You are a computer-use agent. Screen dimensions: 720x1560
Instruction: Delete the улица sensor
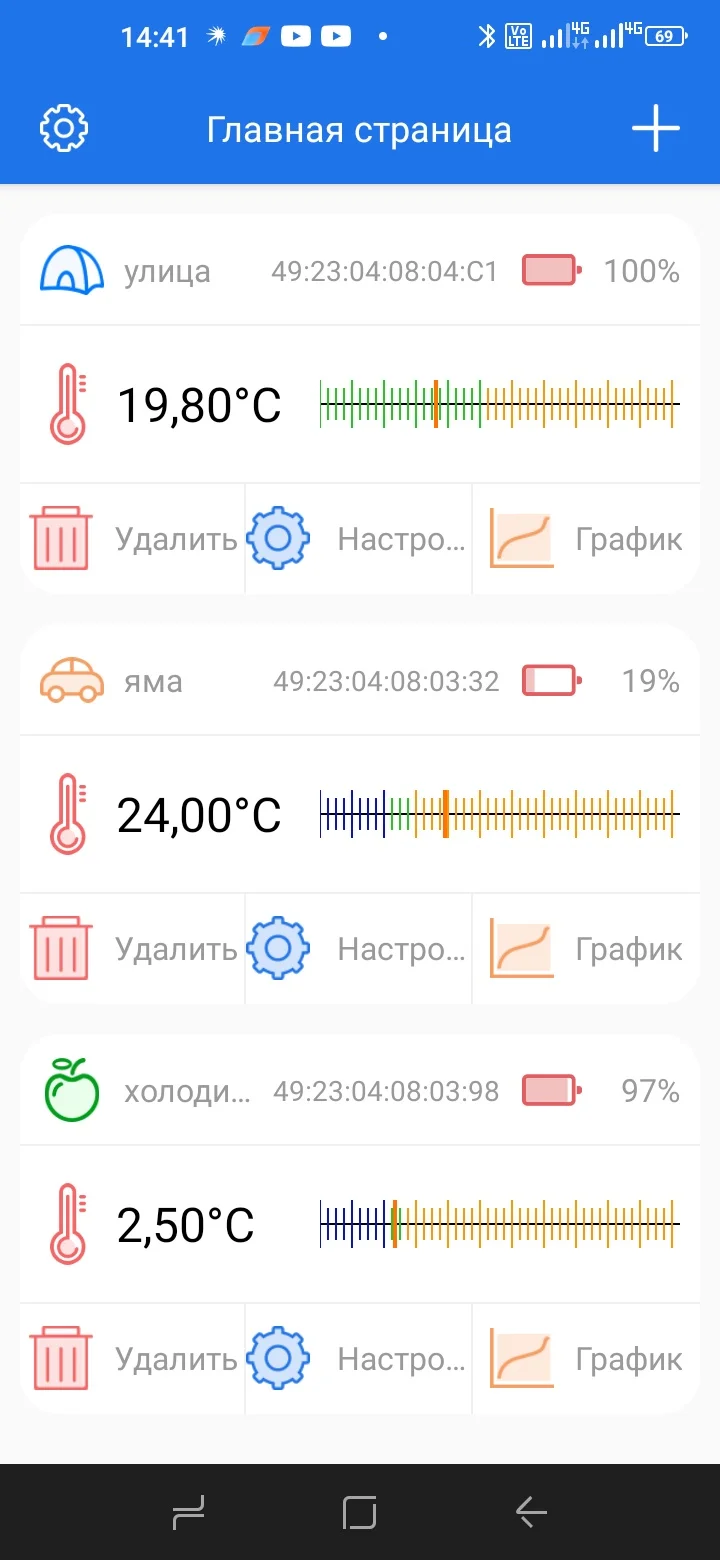coord(132,539)
